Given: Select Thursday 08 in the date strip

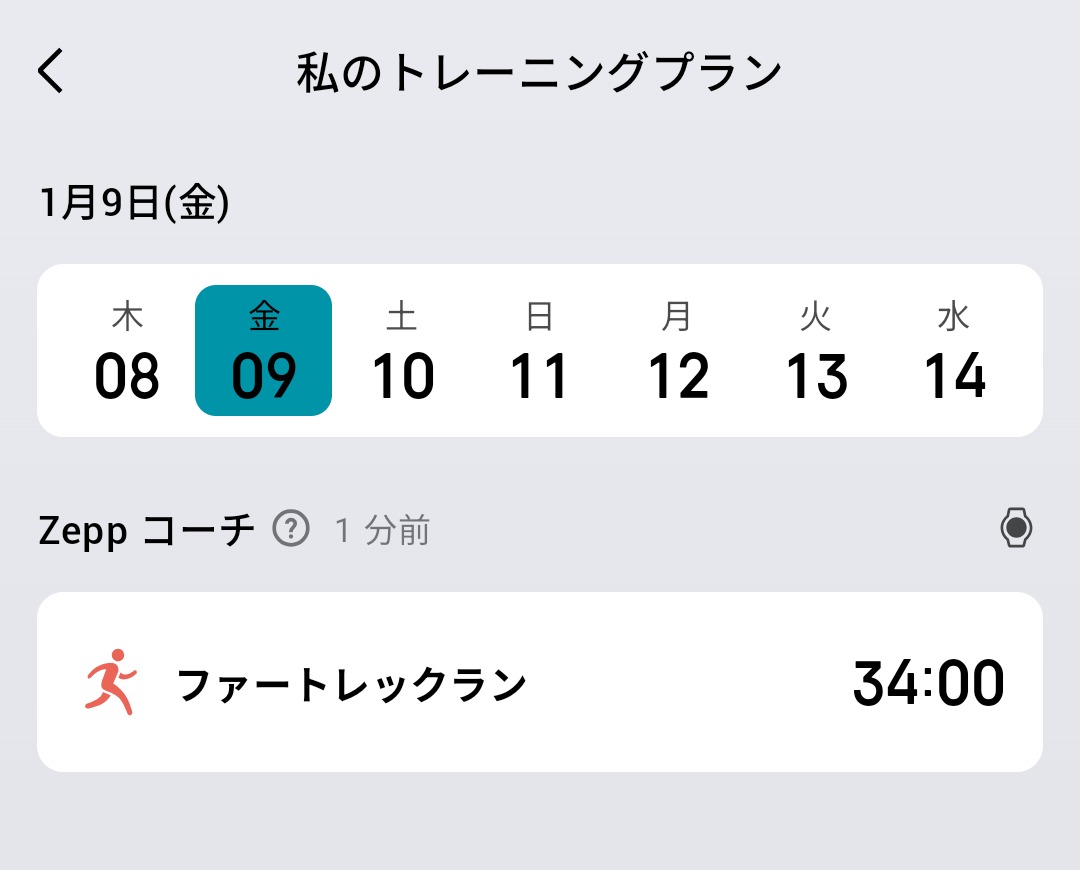Looking at the screenshot, I should click(x=127, y=351).
